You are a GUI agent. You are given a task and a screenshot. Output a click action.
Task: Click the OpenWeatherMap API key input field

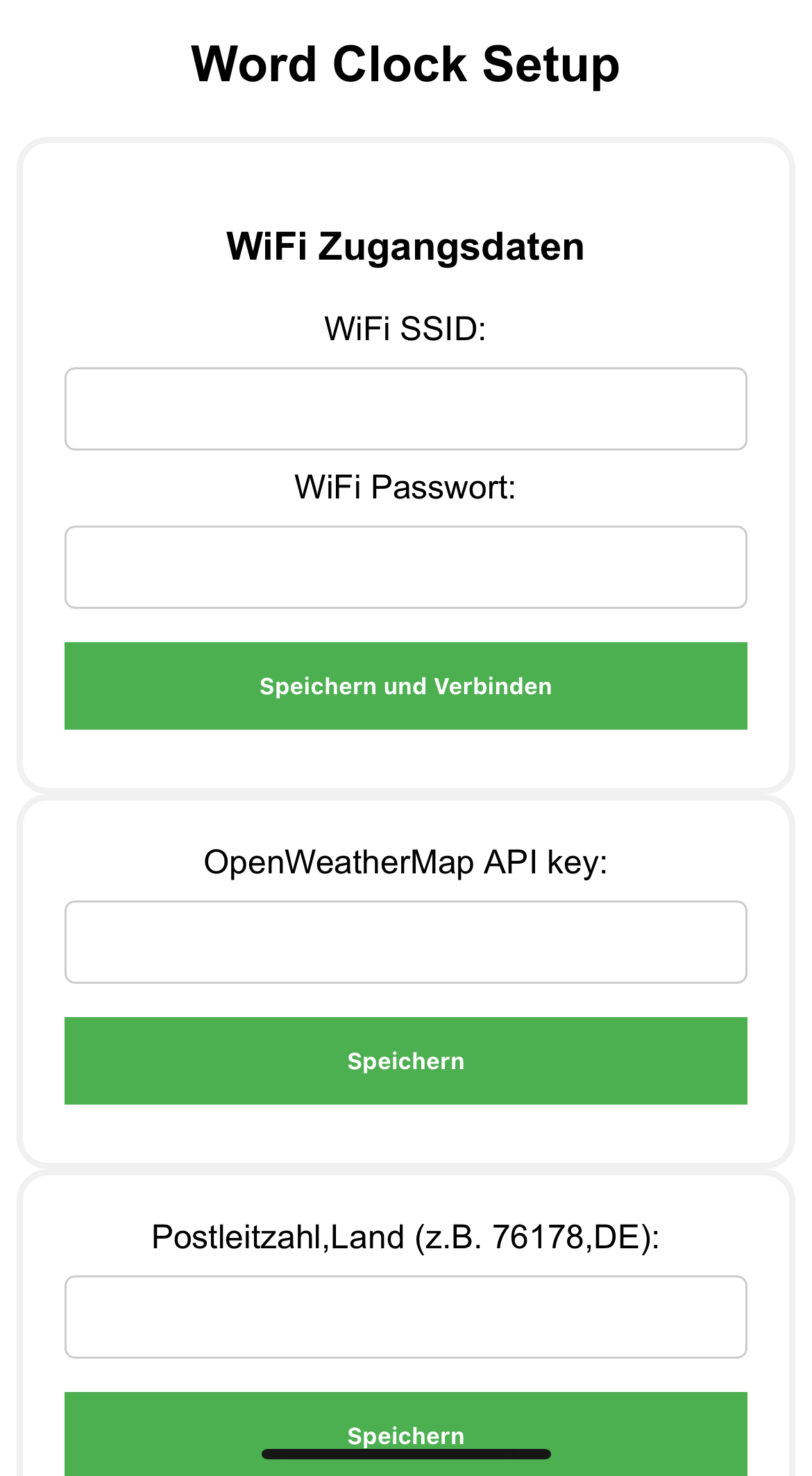point(406,941)
